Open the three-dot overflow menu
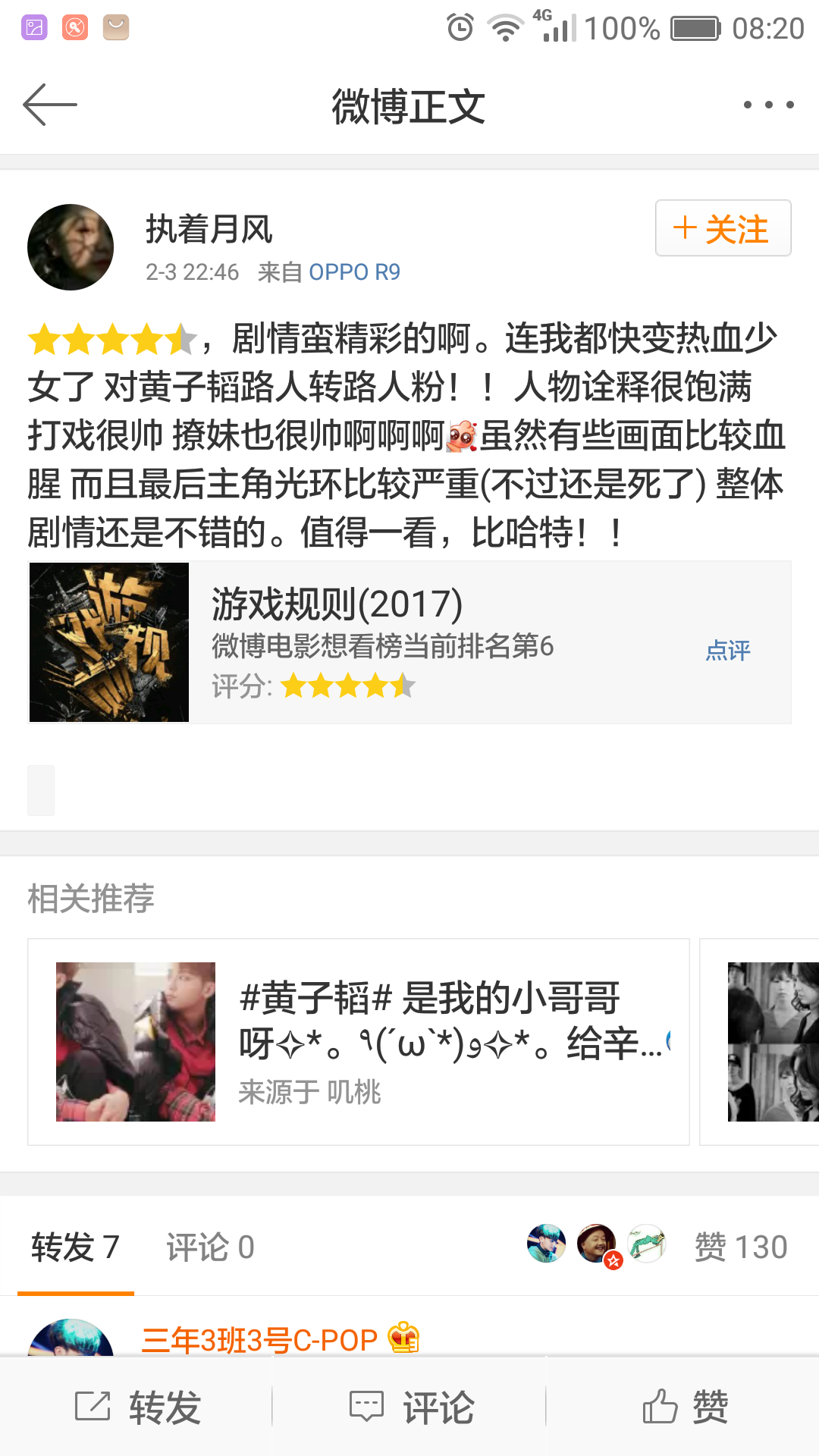 [x=768, y=105]
